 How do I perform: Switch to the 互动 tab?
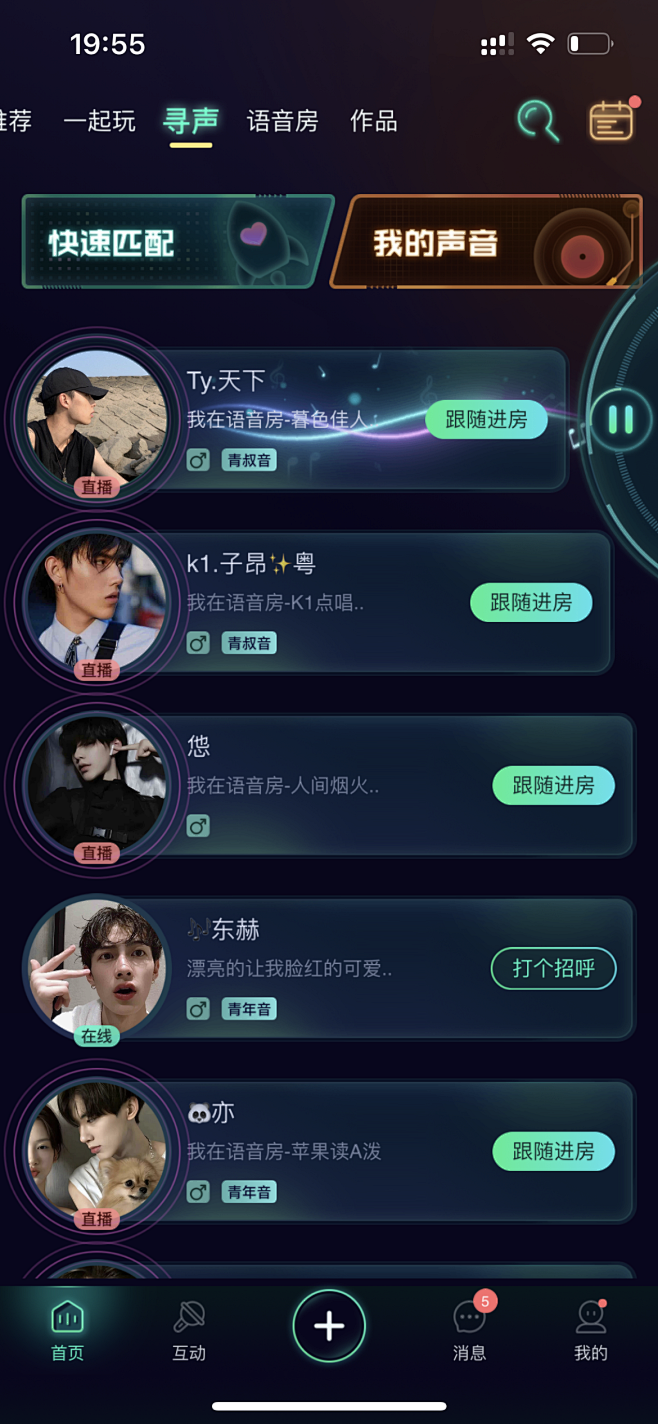[x=189, y=1330]
